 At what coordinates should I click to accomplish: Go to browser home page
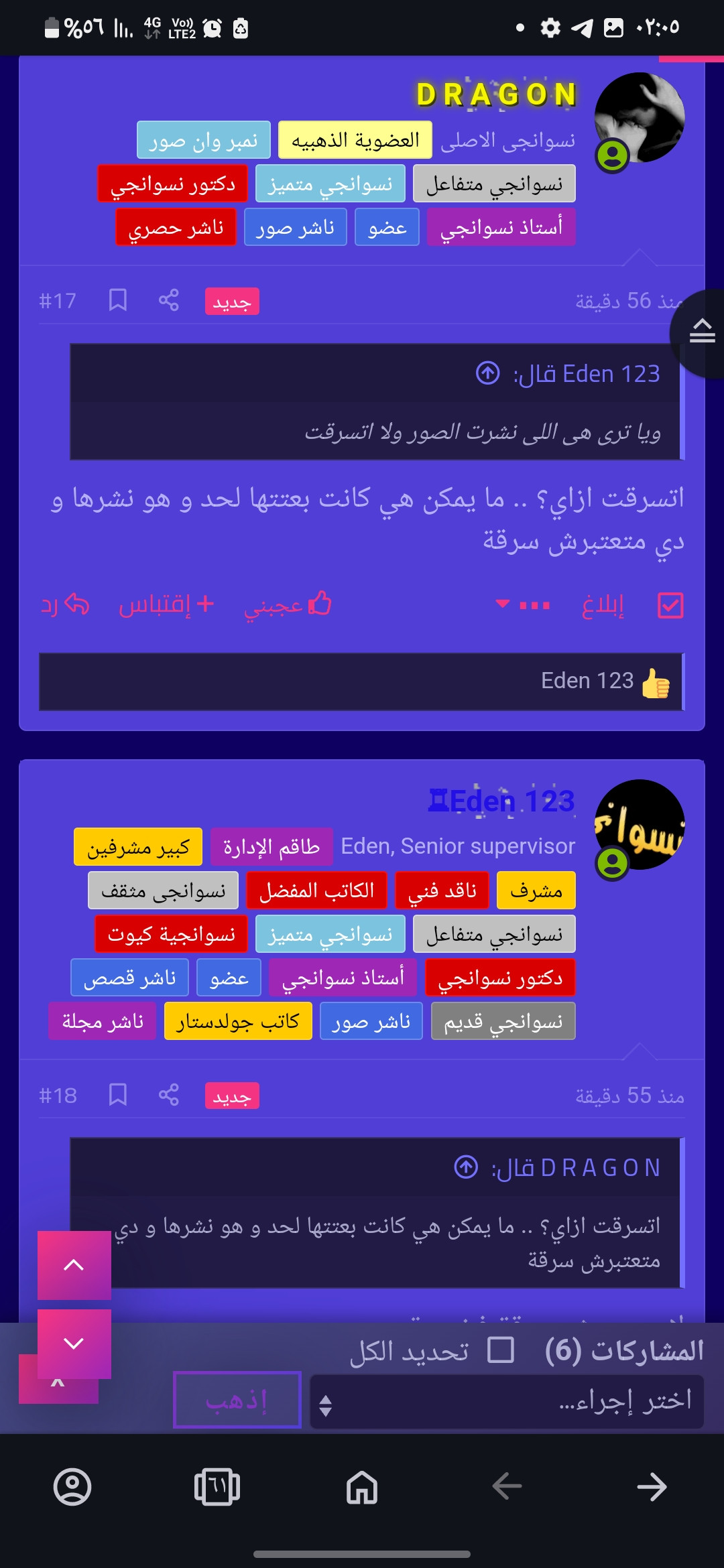[x=362, y=1487]
